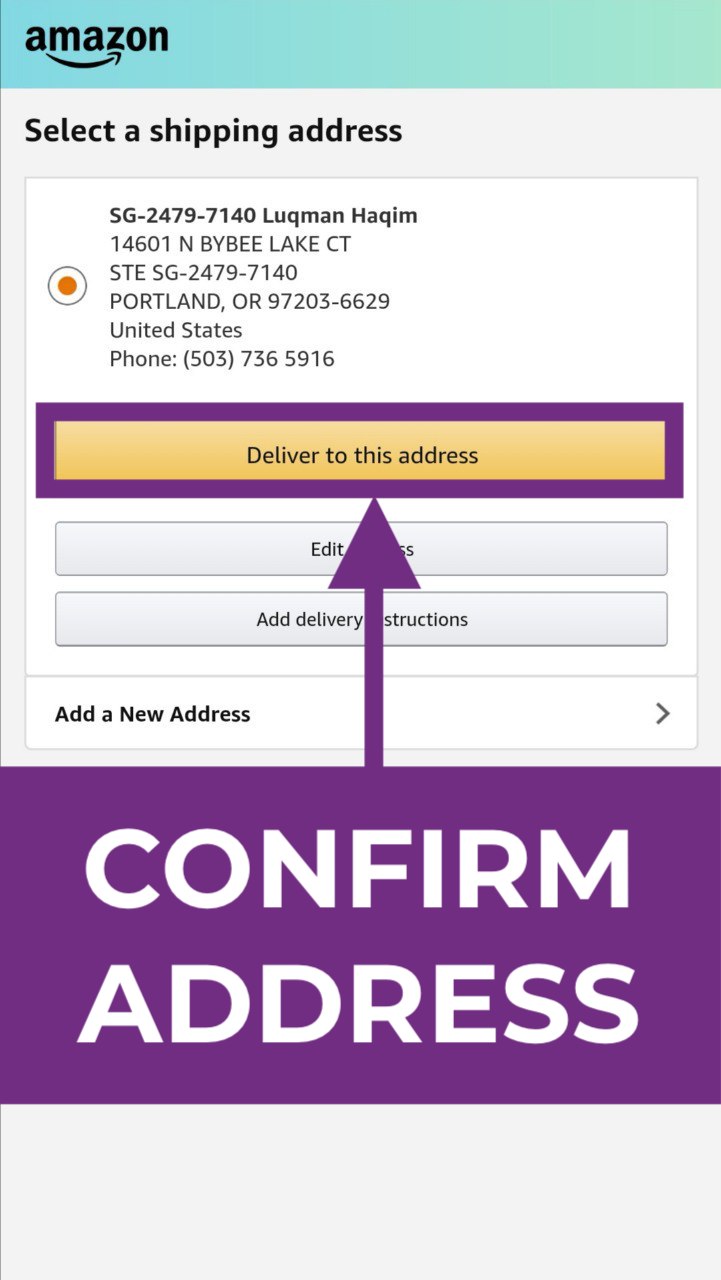Select the shipping address radio button
The width and height of the screenshot is (721, 1280).
tap(66, 285)
